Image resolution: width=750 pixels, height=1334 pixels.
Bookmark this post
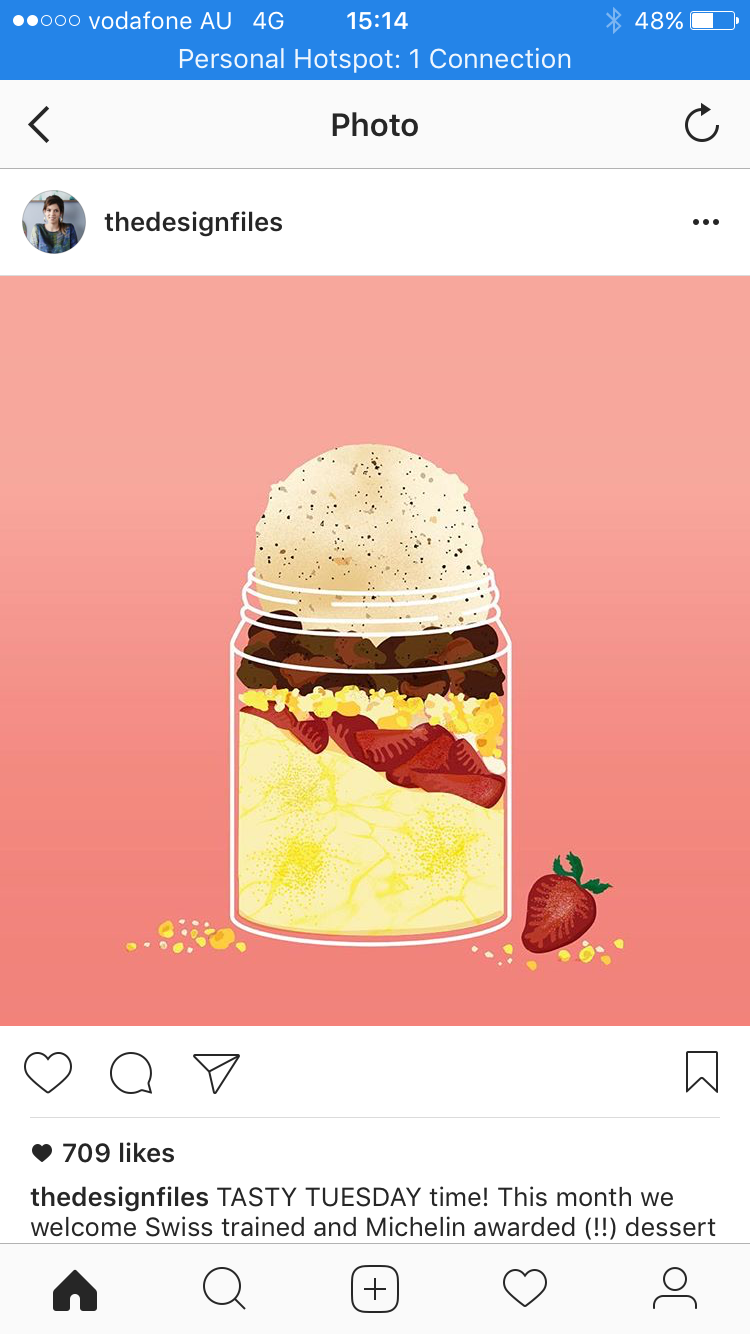click(x=701, y=1072)
